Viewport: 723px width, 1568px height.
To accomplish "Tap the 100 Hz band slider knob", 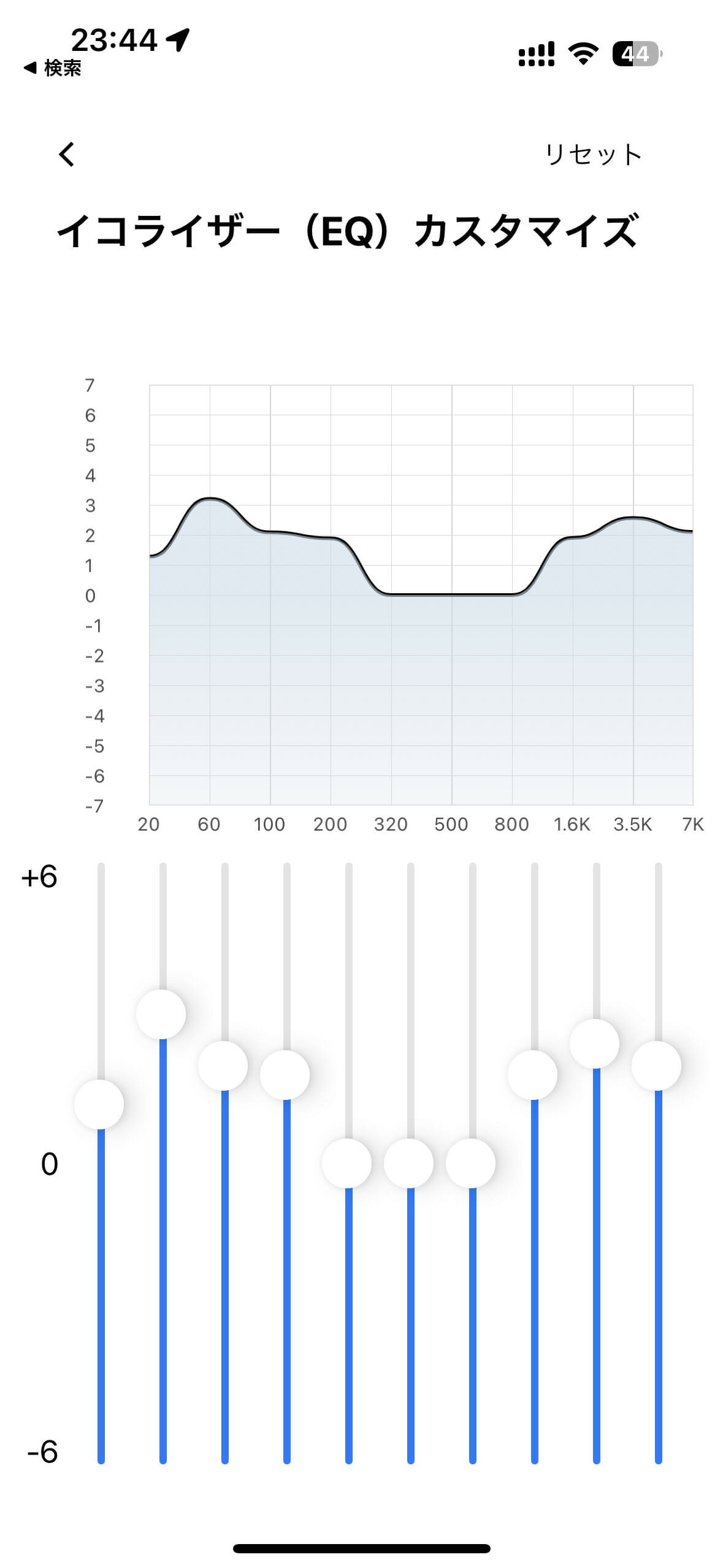I will pos(223,1066).
